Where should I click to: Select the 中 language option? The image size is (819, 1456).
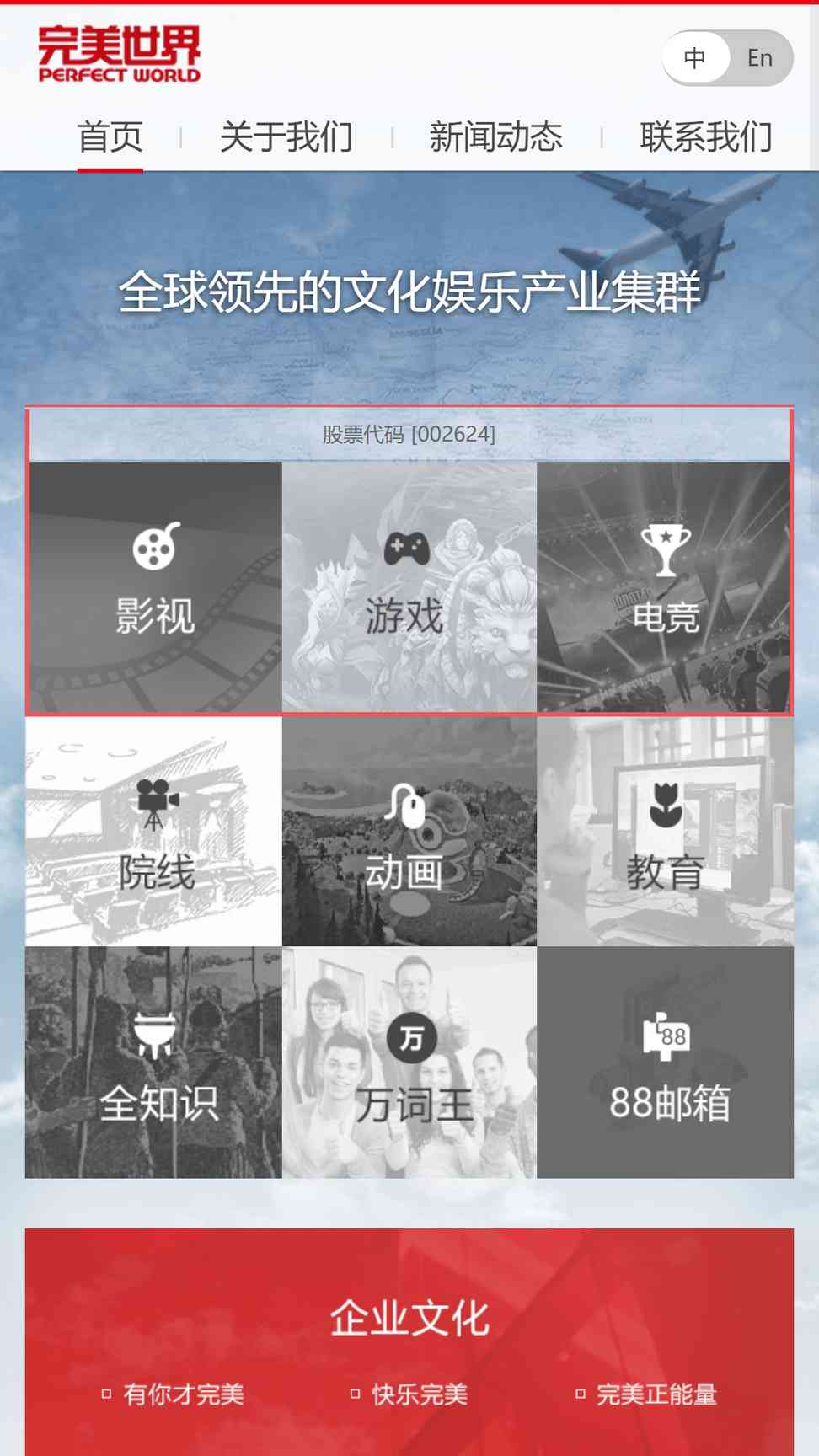[x=695, y=58]
